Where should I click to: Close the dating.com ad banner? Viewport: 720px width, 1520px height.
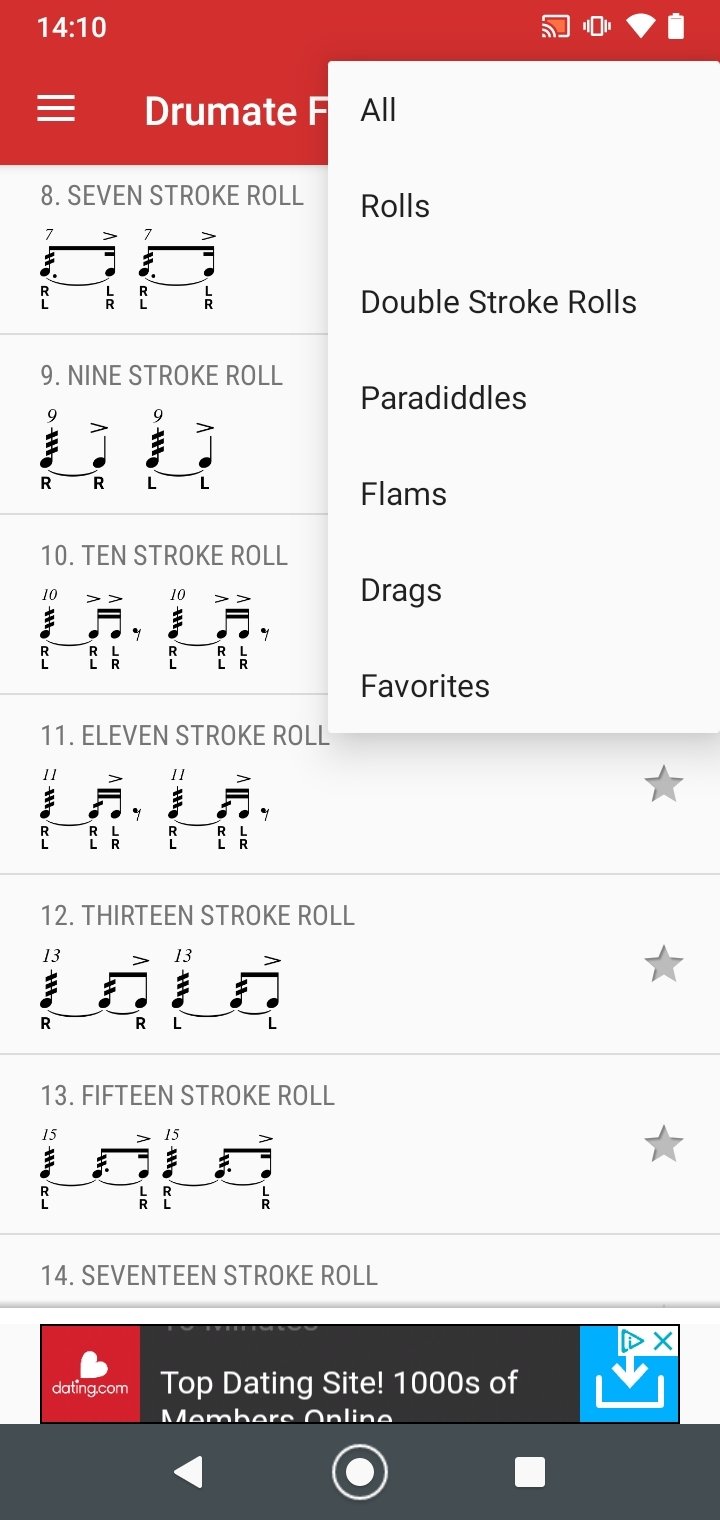663,1341
